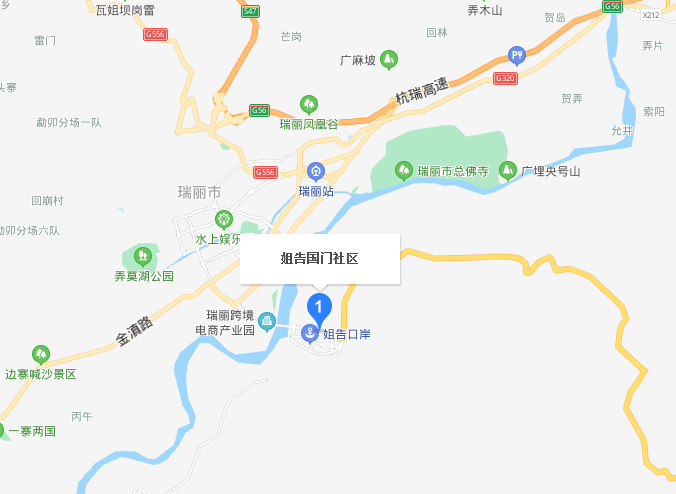
Task: Select the 姐告口岸 point of interest
Action: [310, 333]
